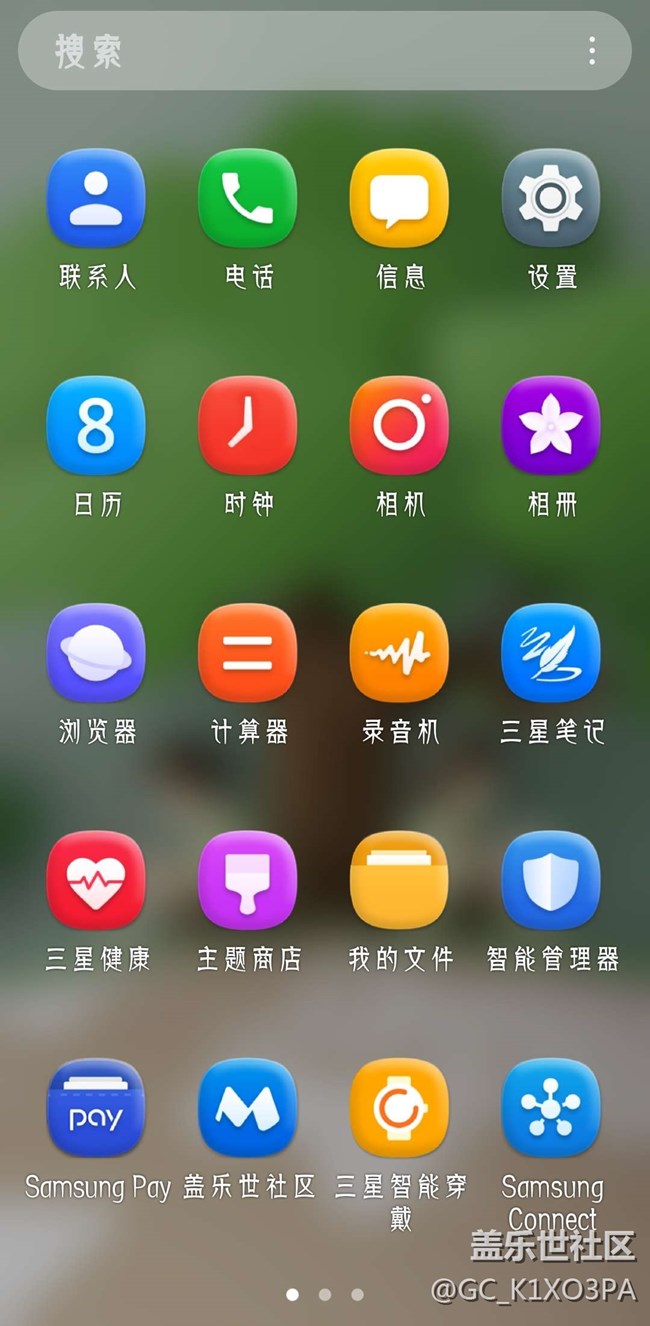Open the 主题商店 theme store
The image size is (650, 1326).
point(248,880)
